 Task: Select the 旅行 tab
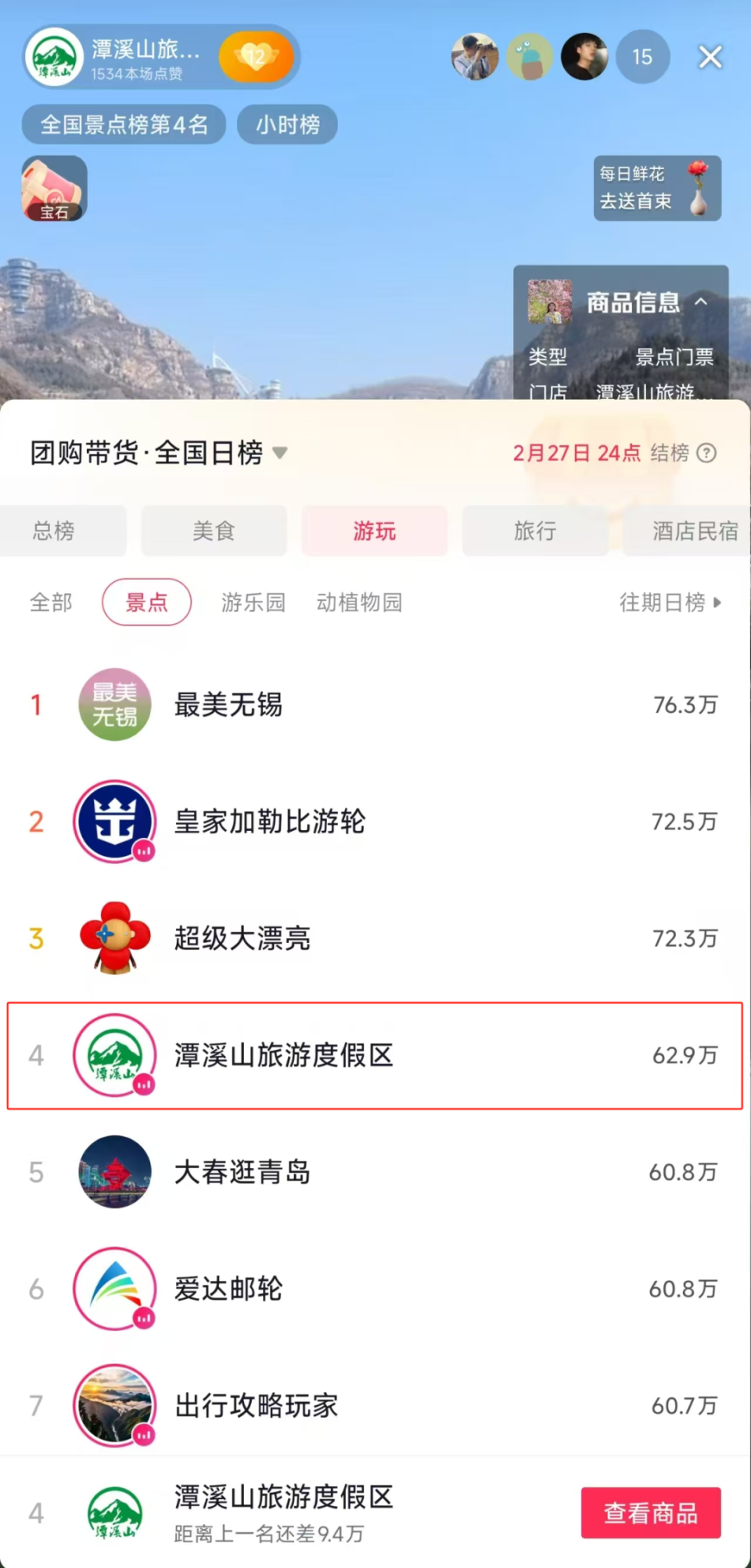point(535,531)
